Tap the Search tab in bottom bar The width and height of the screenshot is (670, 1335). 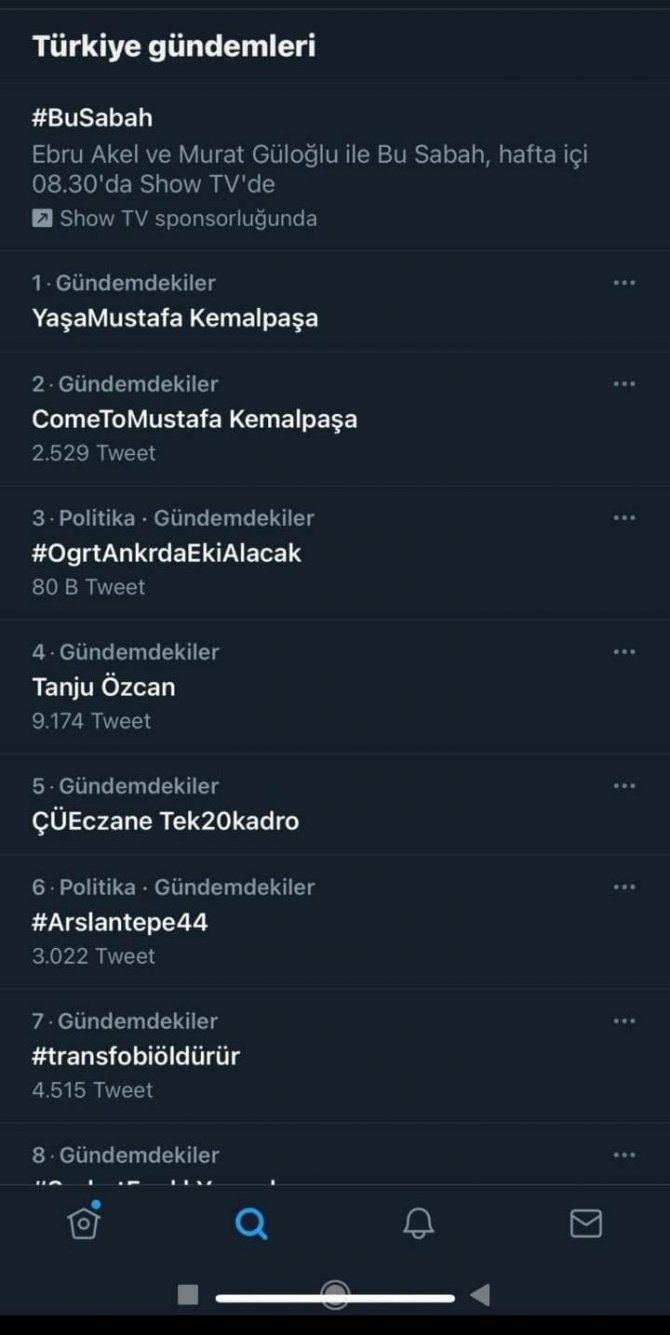coord(251,1222)
